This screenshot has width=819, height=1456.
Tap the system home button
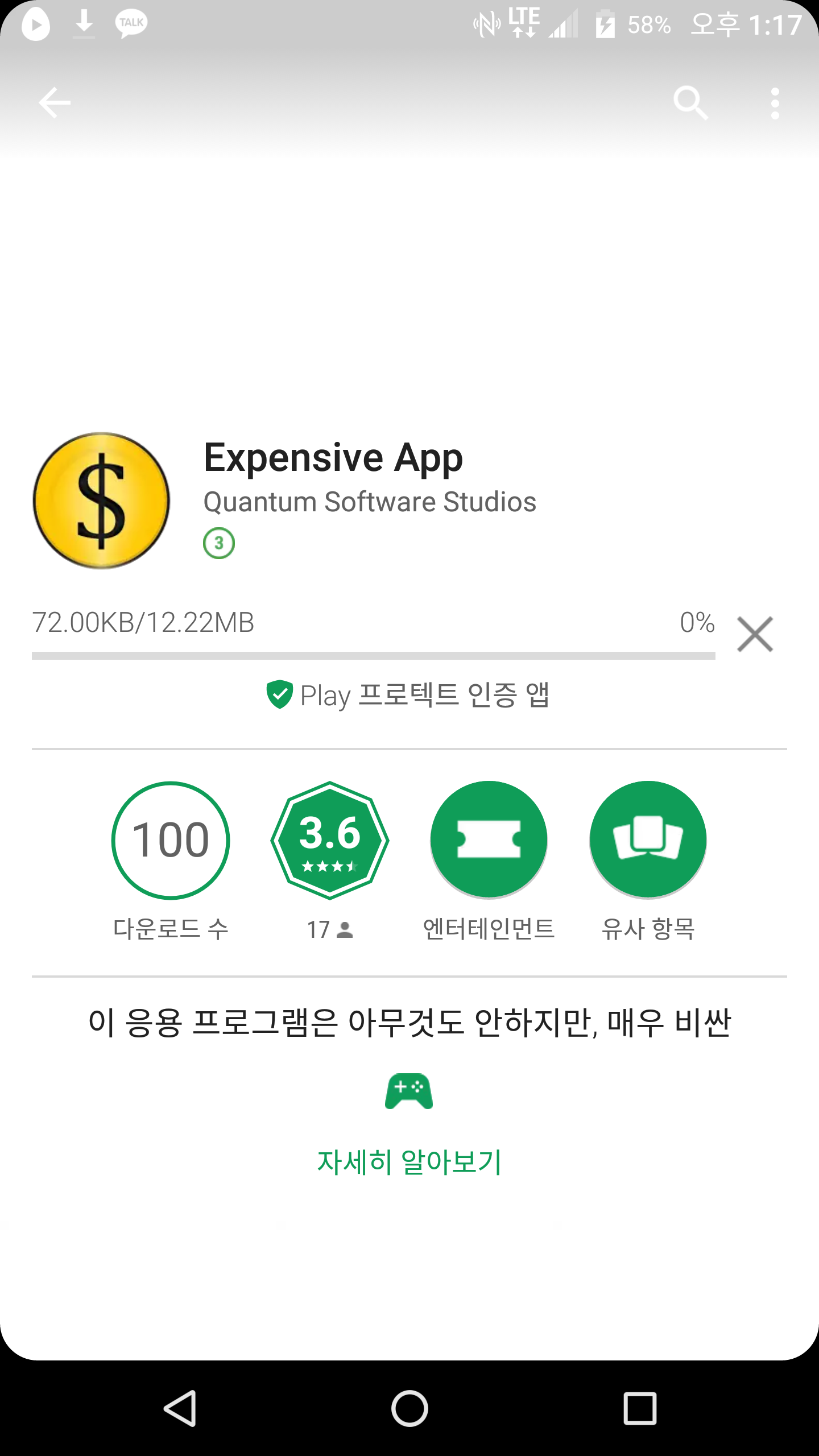(x=409, y=1408)
